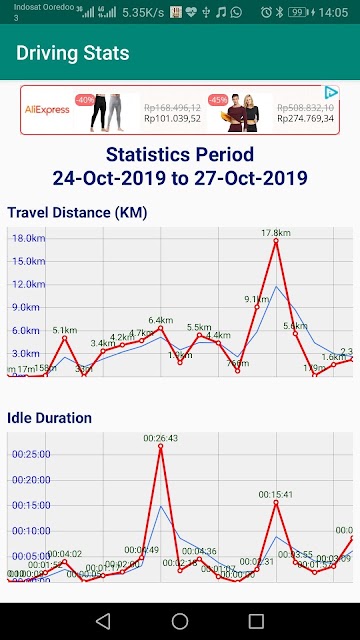Tap the AdChoices icon on the ad
This screenshot has height=640, width=360.
tap(331, 93)
